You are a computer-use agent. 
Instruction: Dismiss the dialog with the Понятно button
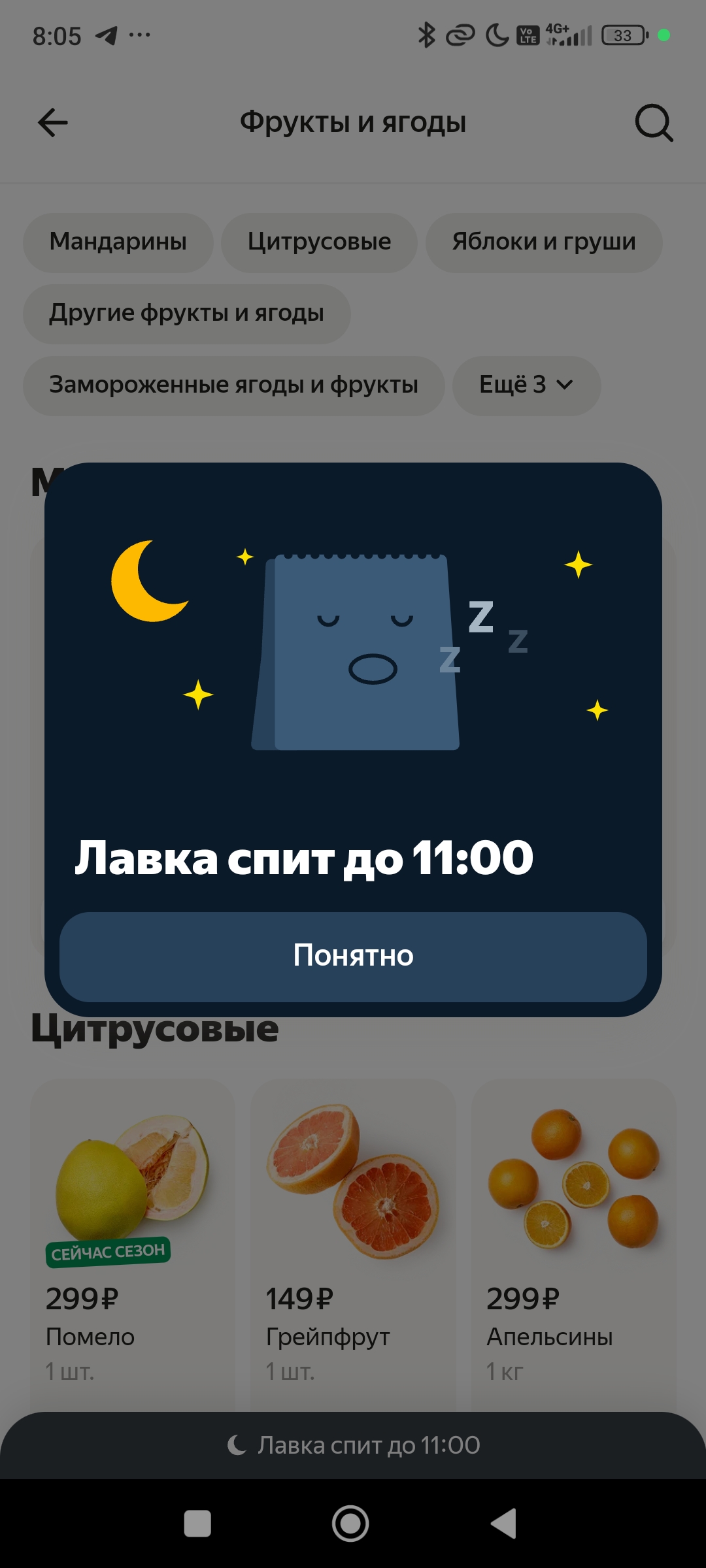353,956
